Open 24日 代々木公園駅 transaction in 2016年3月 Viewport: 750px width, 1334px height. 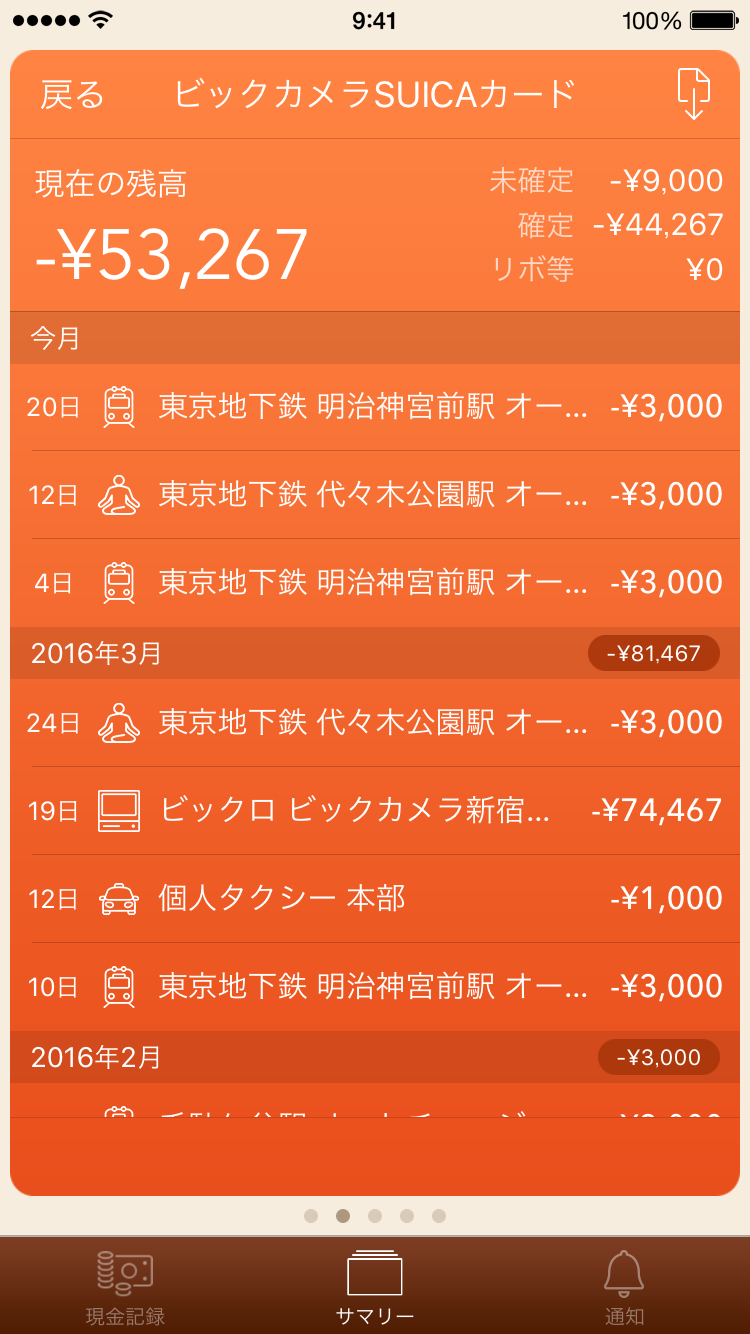375,723
